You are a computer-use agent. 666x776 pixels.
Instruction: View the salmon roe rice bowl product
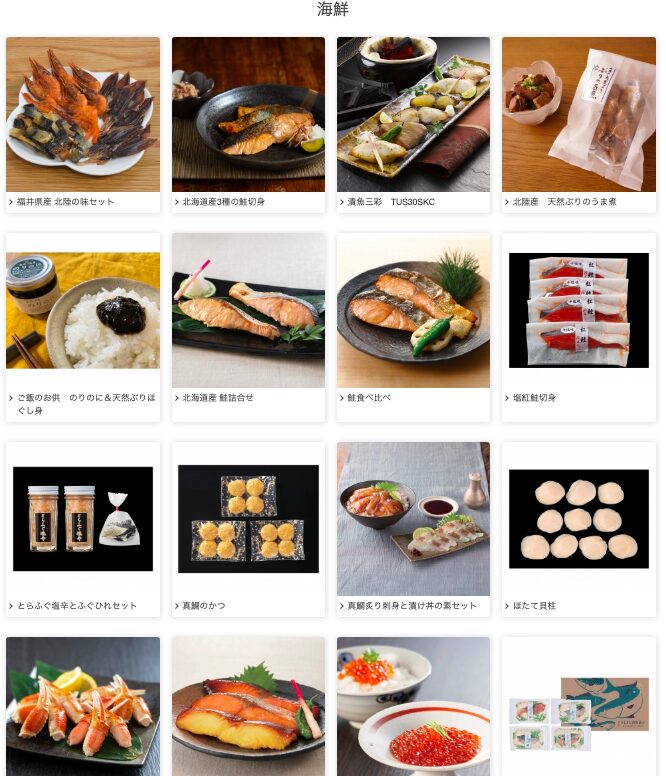click(x=413, y=706)
